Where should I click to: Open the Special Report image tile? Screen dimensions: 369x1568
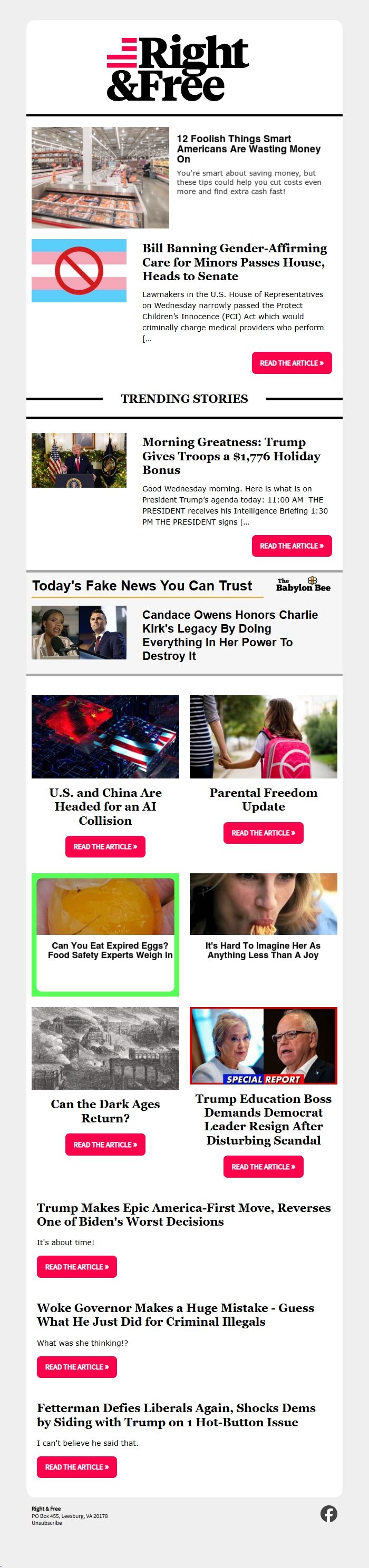pos(263,1044)
